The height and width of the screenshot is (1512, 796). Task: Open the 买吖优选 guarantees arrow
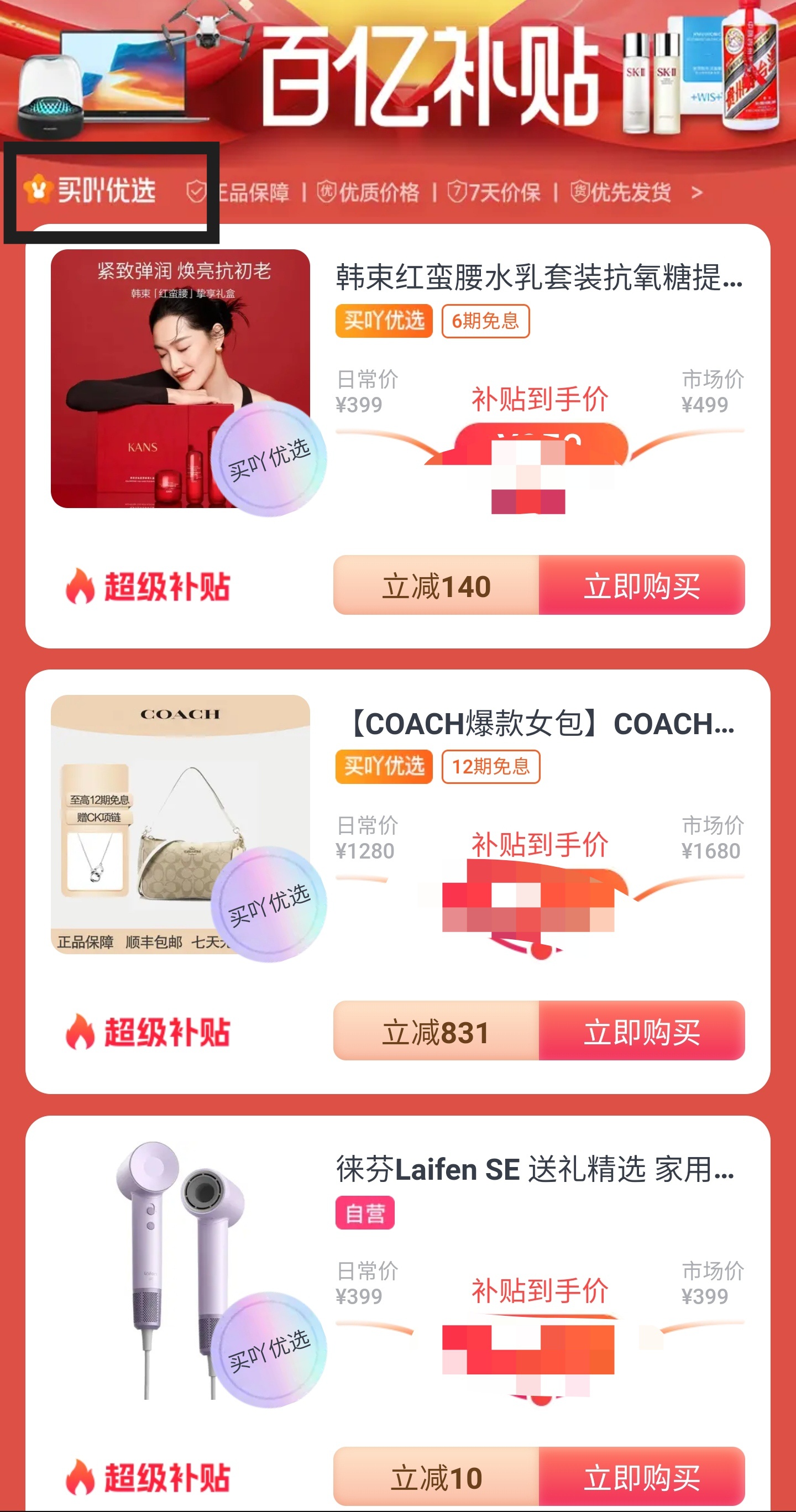pyautogui.click(x=696, y=192)
